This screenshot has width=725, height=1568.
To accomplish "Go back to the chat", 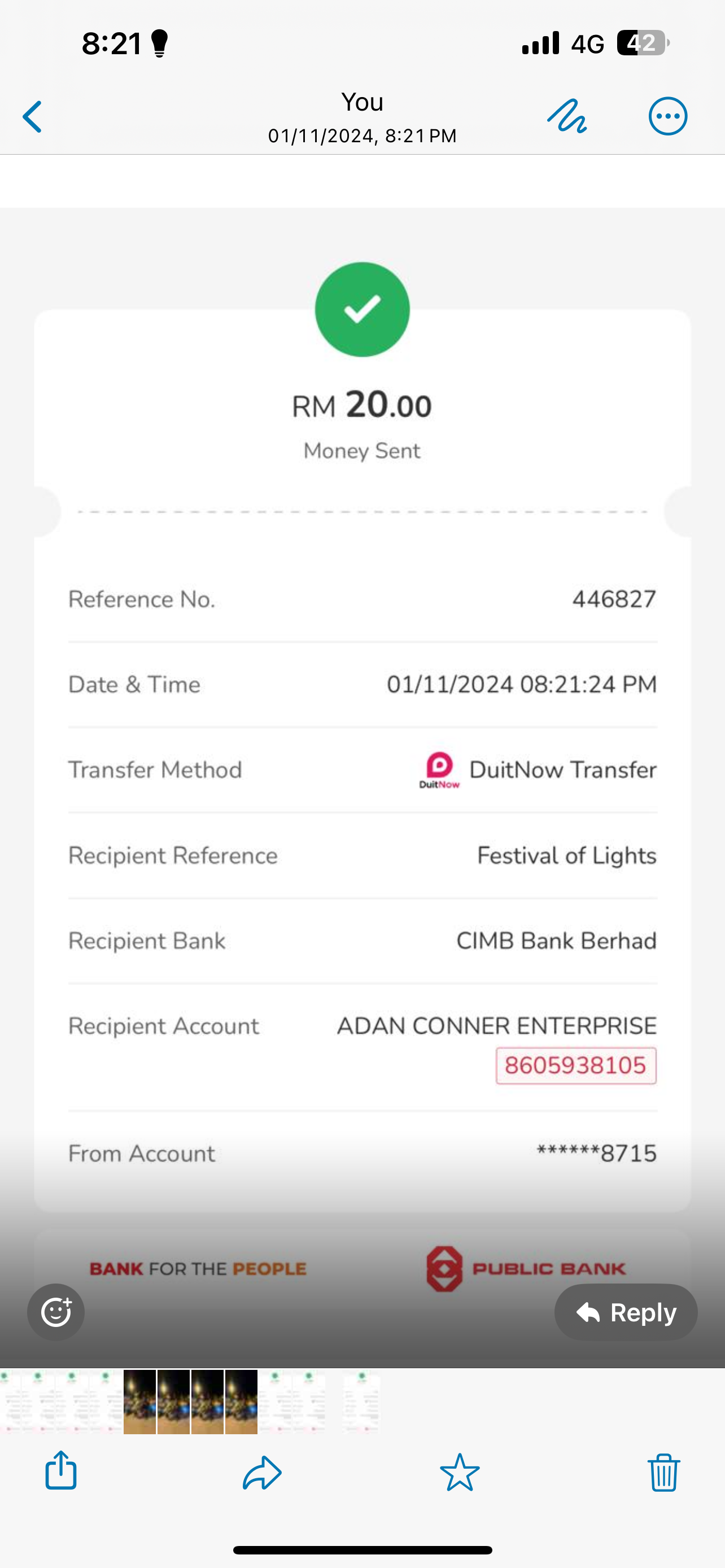I will click(33, 117).
